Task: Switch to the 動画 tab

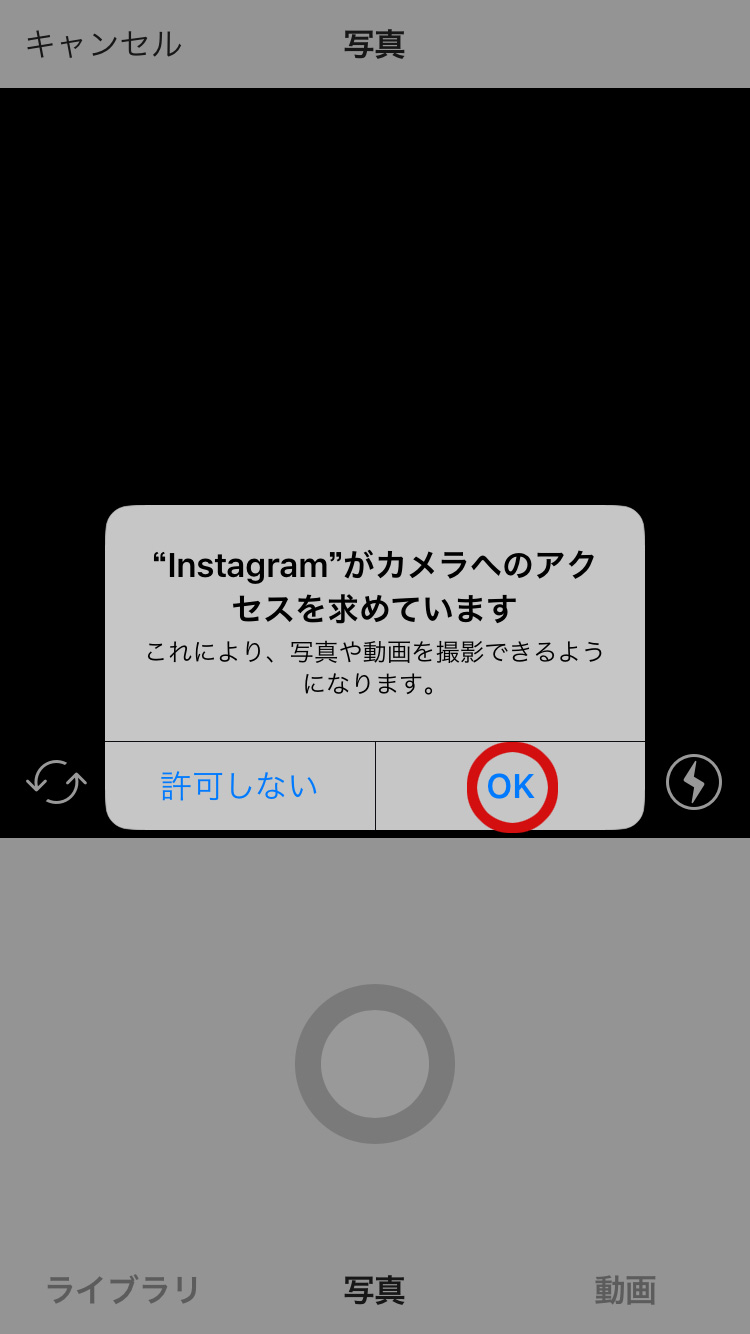Action: click(x=625, y=1290)
